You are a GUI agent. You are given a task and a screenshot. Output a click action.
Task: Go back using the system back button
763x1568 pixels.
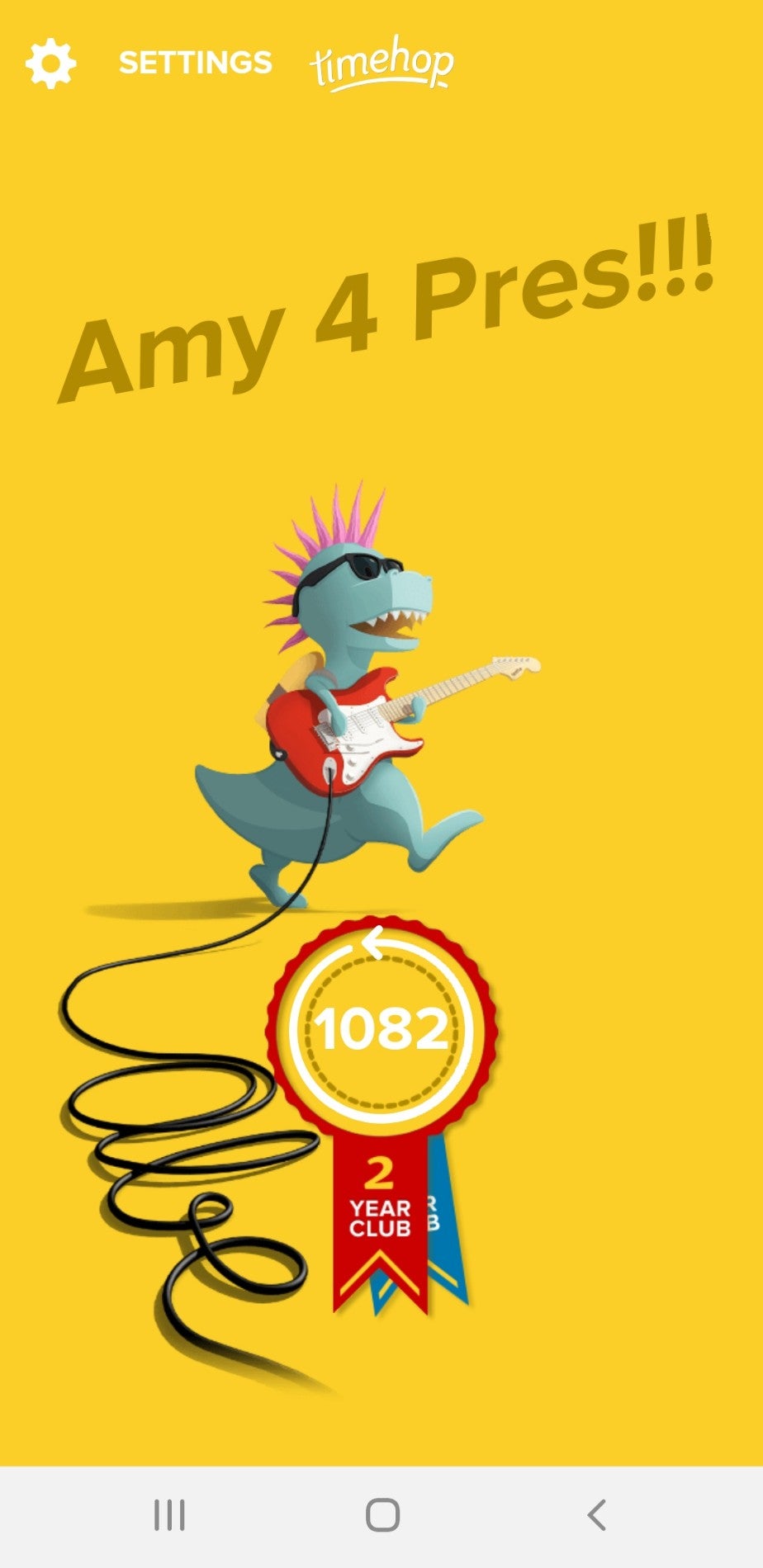click(x=597, y=1515)
